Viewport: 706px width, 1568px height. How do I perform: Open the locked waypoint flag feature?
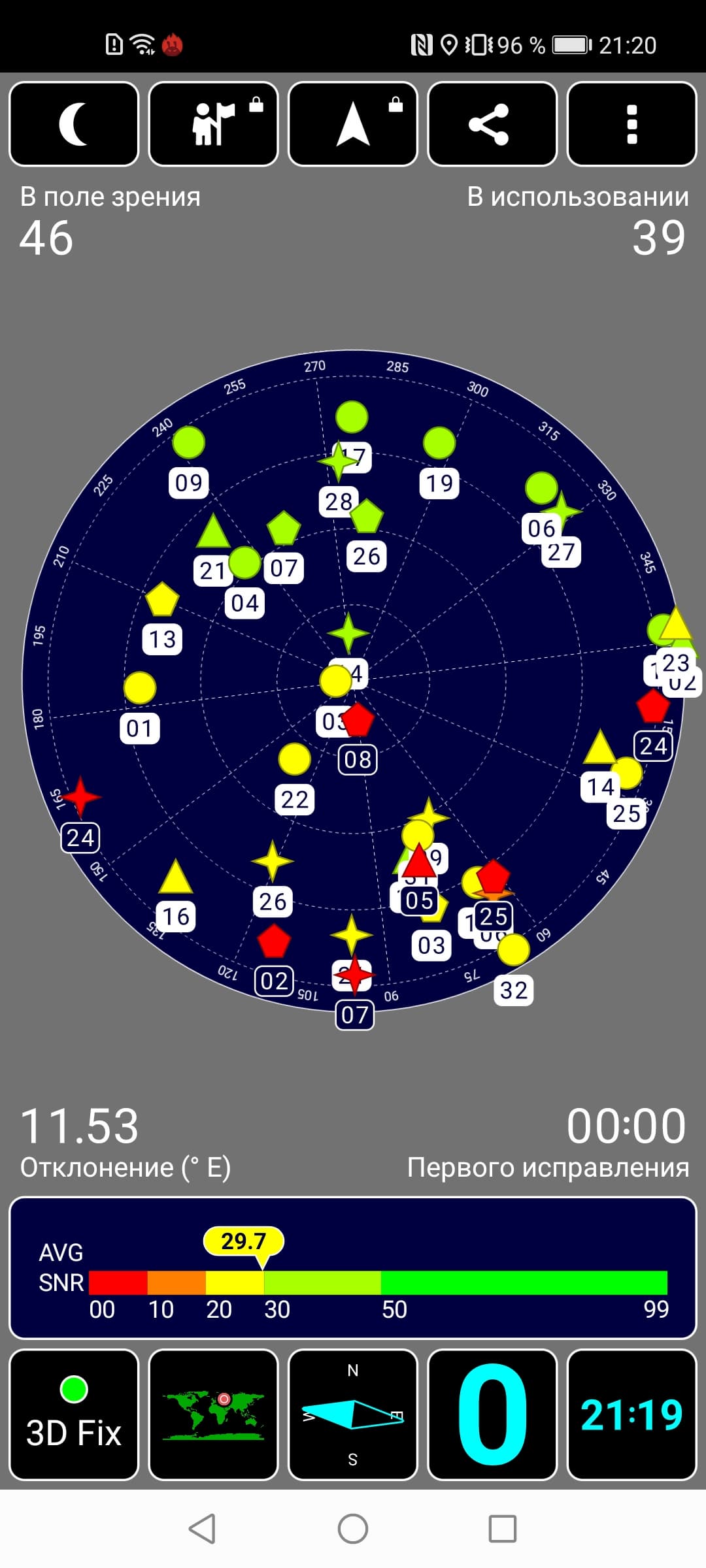[214, 124]
